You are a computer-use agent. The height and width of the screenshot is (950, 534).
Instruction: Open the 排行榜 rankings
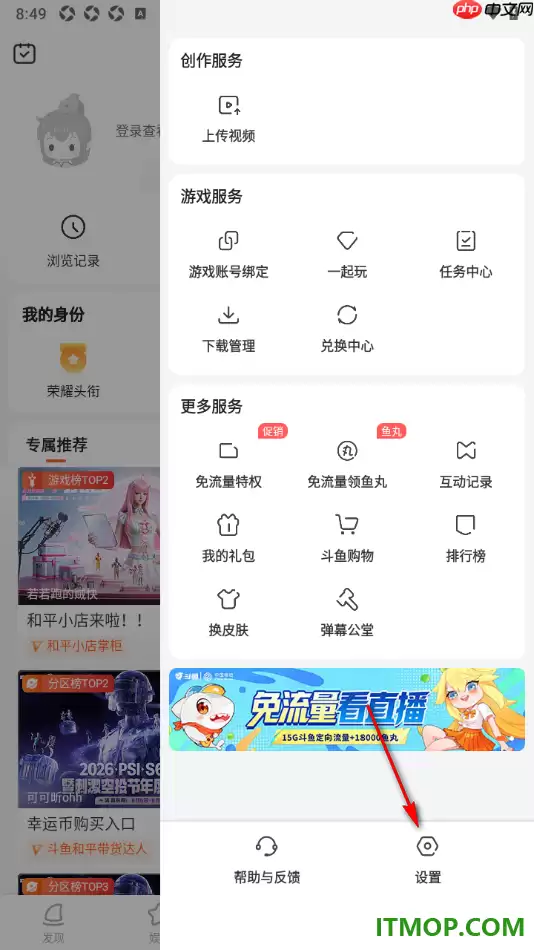(466, 539)
